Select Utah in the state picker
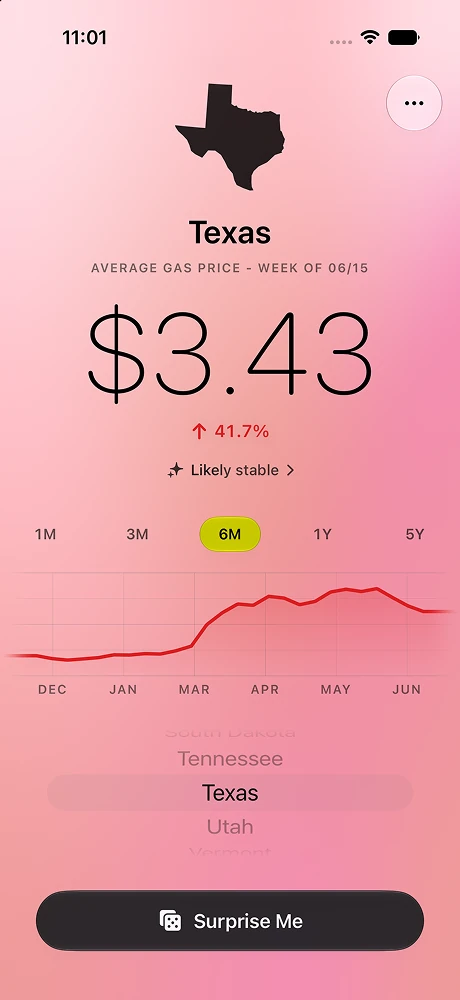 [x=230, y=827]
